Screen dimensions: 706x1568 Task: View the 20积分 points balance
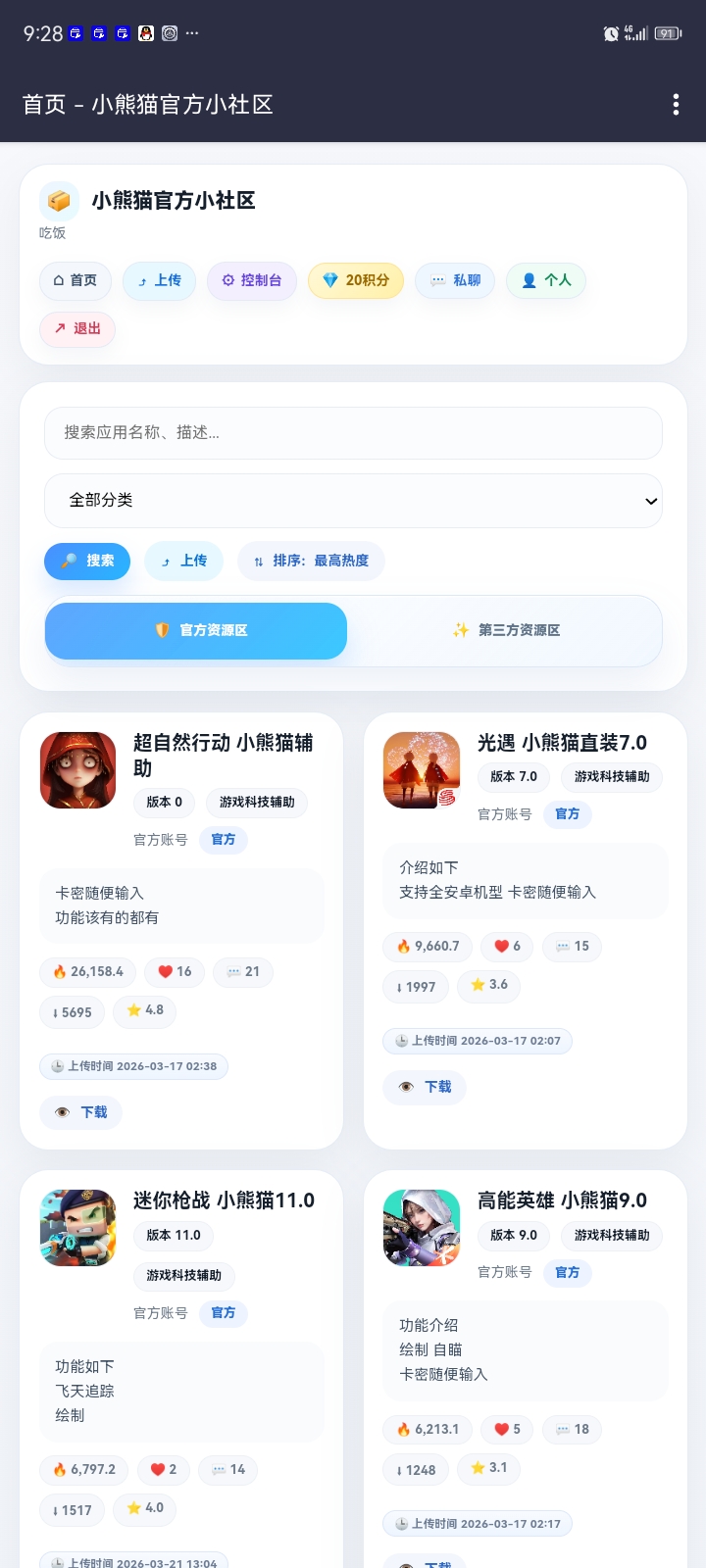[x=356, y=281]
